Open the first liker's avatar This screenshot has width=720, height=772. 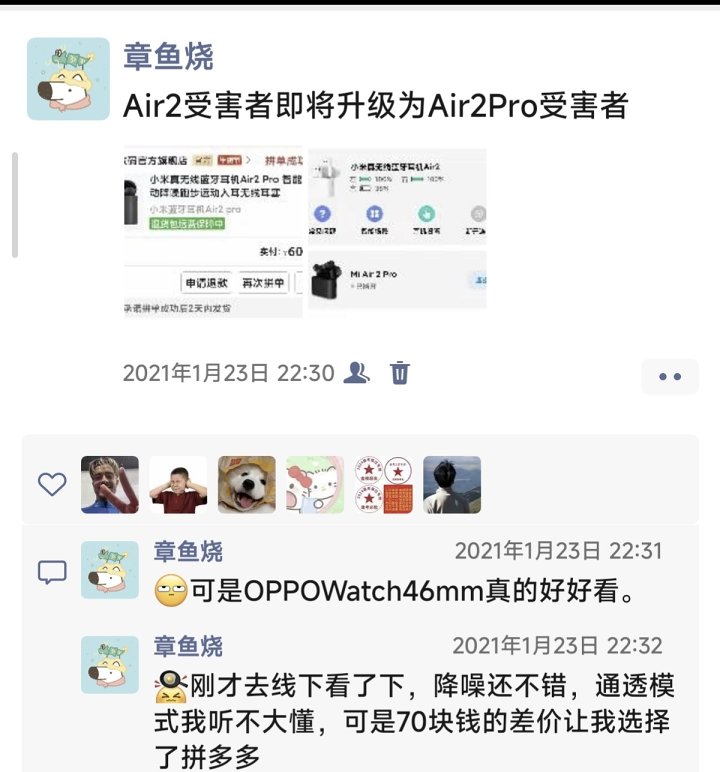pos(110,485)
